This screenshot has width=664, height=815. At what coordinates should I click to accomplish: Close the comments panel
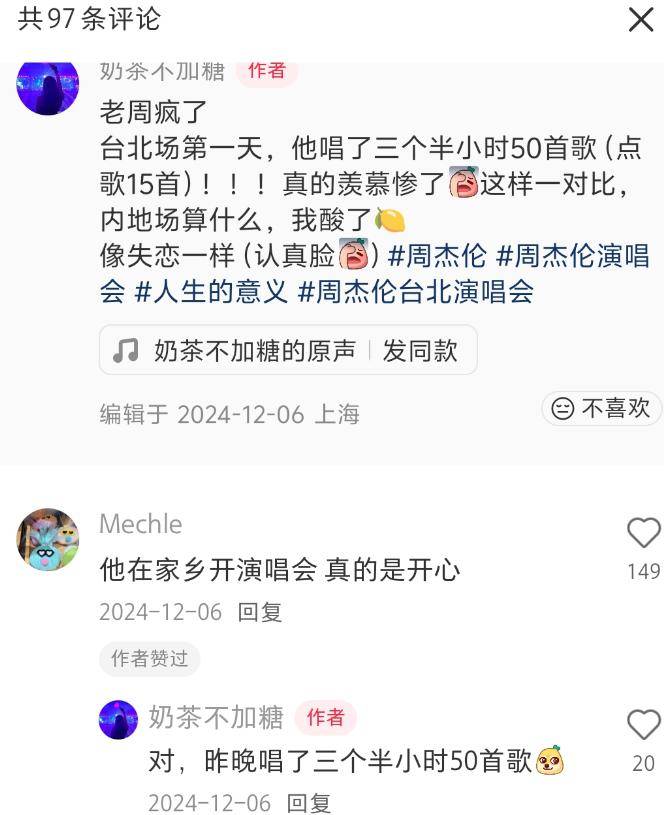coord(640,19)
